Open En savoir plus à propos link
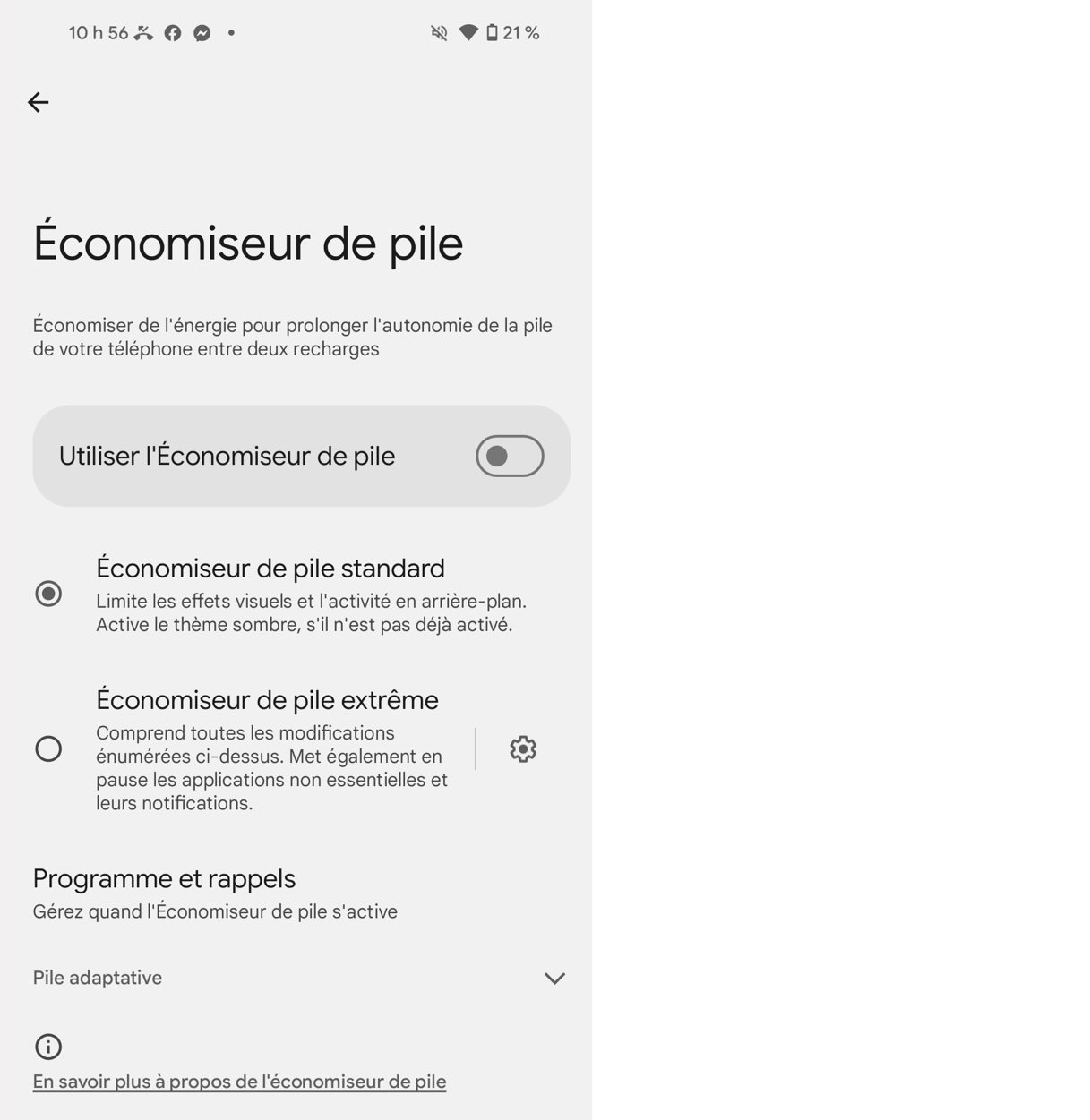The height and width of the screenshot is (1120, 1090). pyautogui.click(x=239, y=1082)
